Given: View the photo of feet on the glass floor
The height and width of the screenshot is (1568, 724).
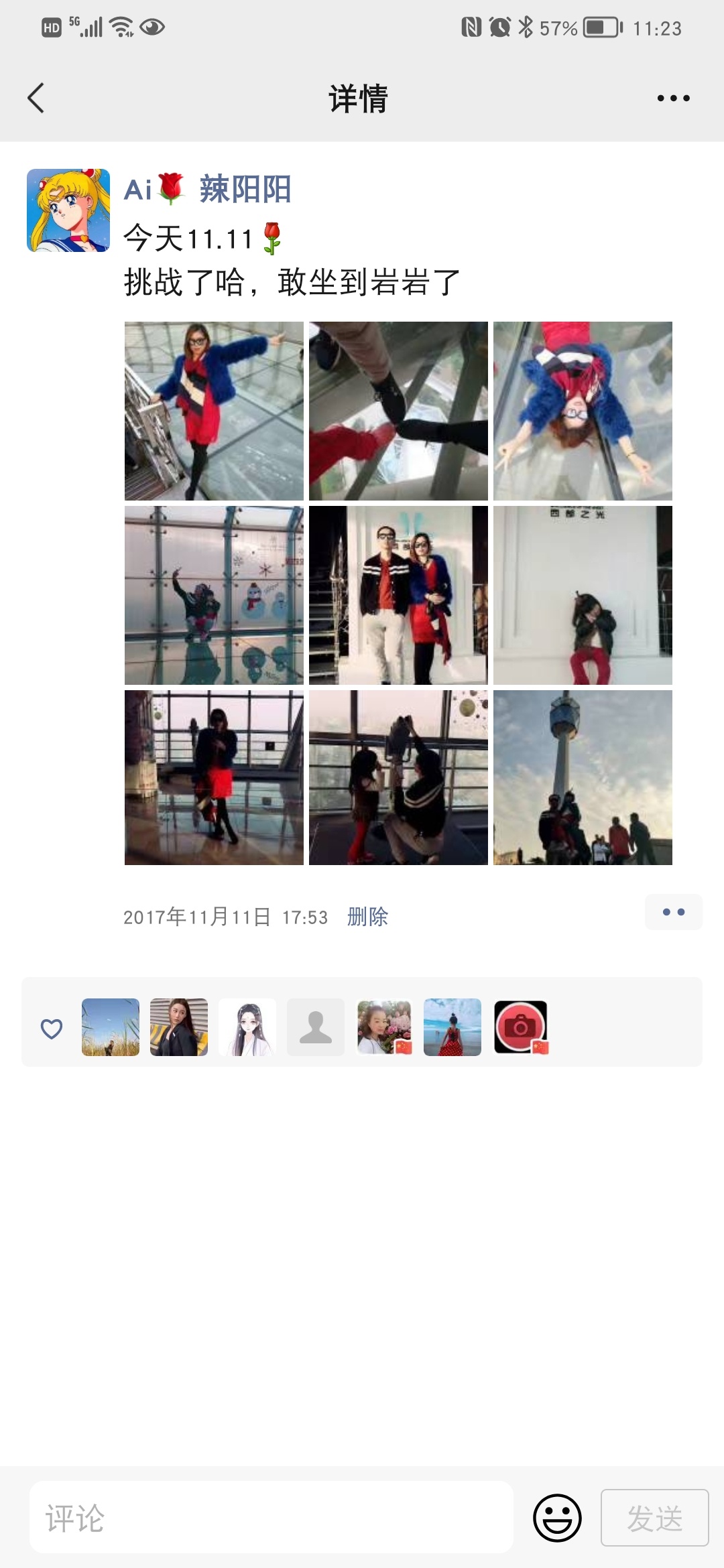Looking at the screenshot, I should point(398,411).
